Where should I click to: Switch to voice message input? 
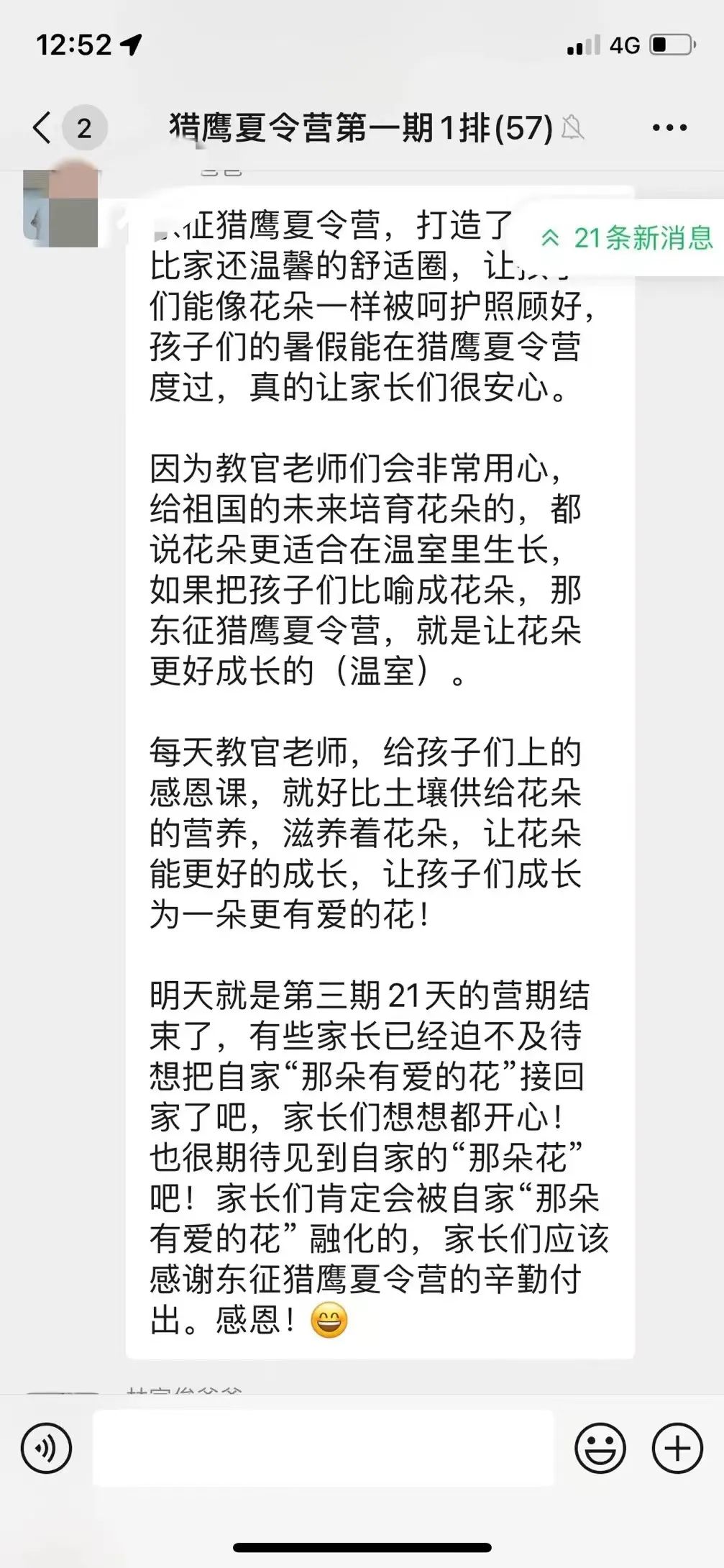(47, 1448)
